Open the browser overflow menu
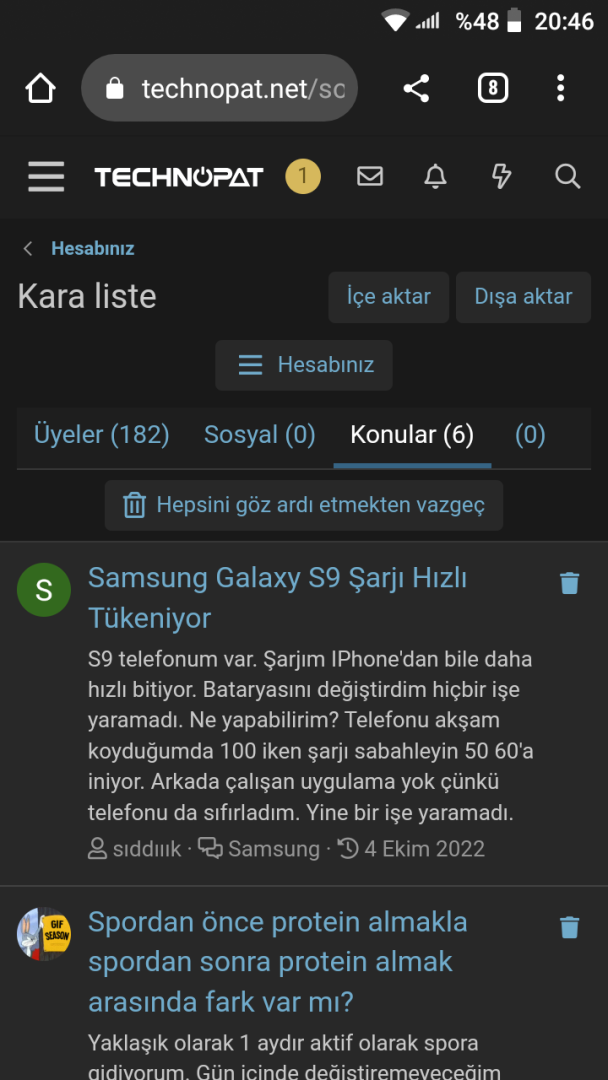 (x=560, y=89)
